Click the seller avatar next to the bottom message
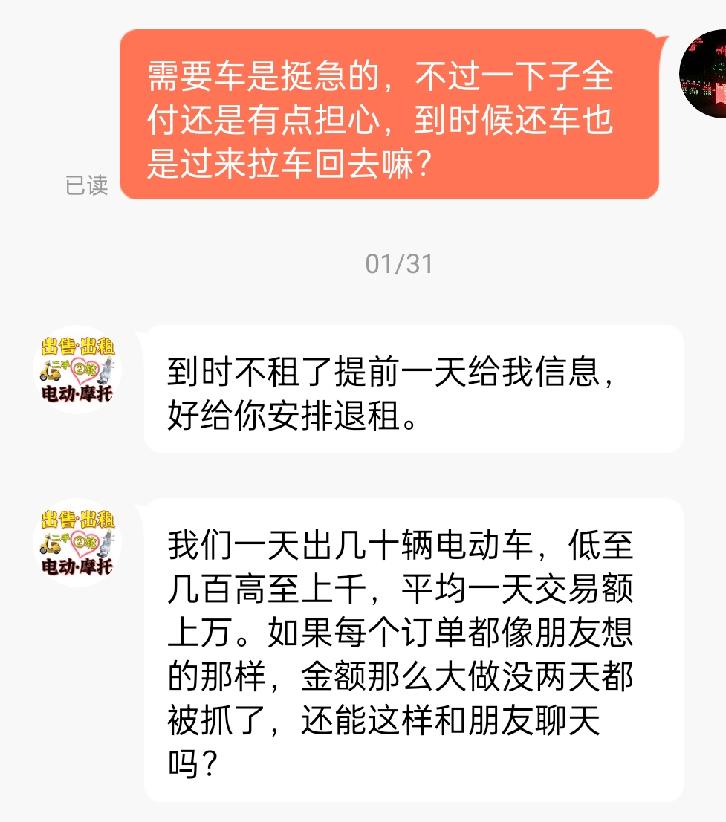The width and height of the screenshot is (726, 822). tap(78, 545)
